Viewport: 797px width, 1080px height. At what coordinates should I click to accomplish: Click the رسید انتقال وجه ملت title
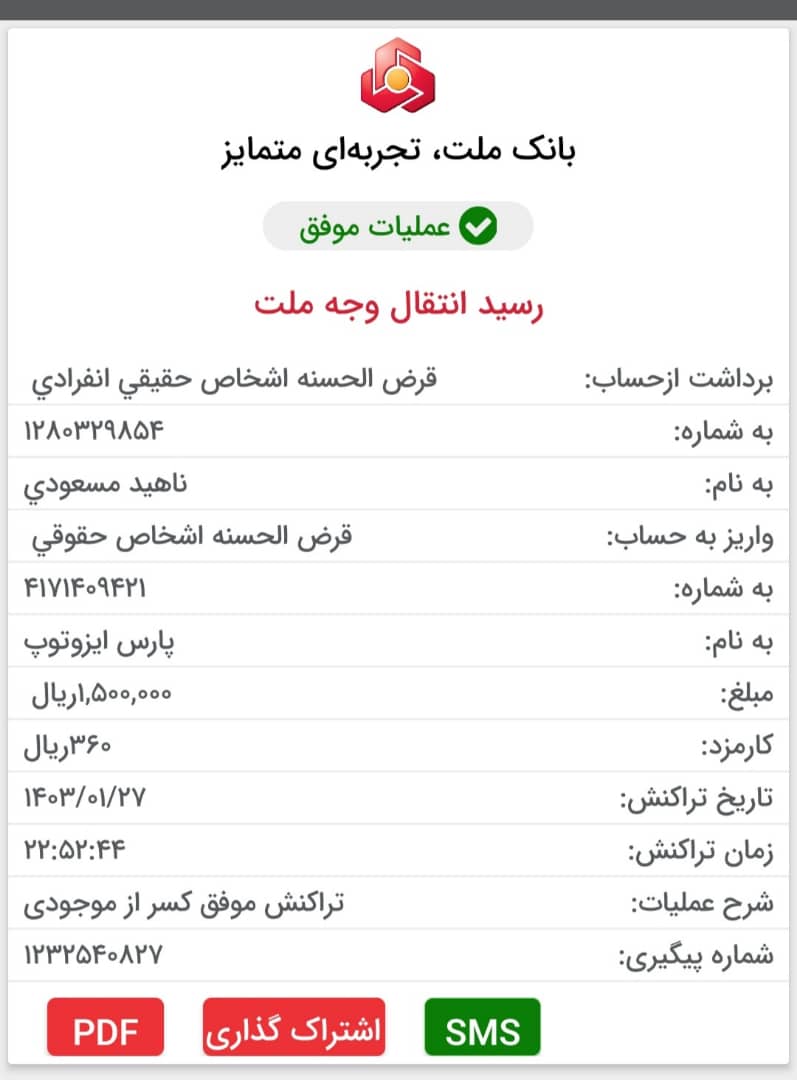(x=398, y=305)
